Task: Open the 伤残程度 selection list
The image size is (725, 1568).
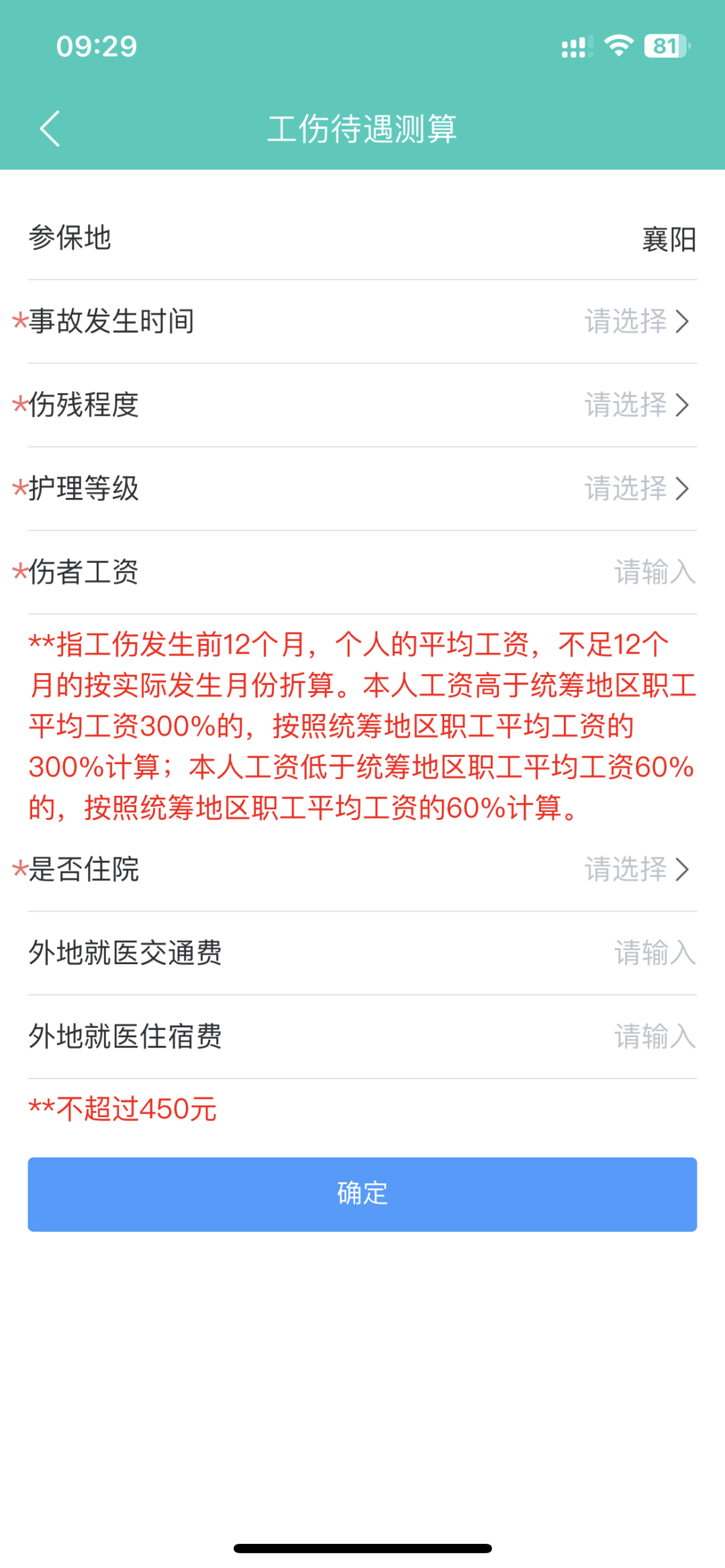Action: click(x=626, y=405)
